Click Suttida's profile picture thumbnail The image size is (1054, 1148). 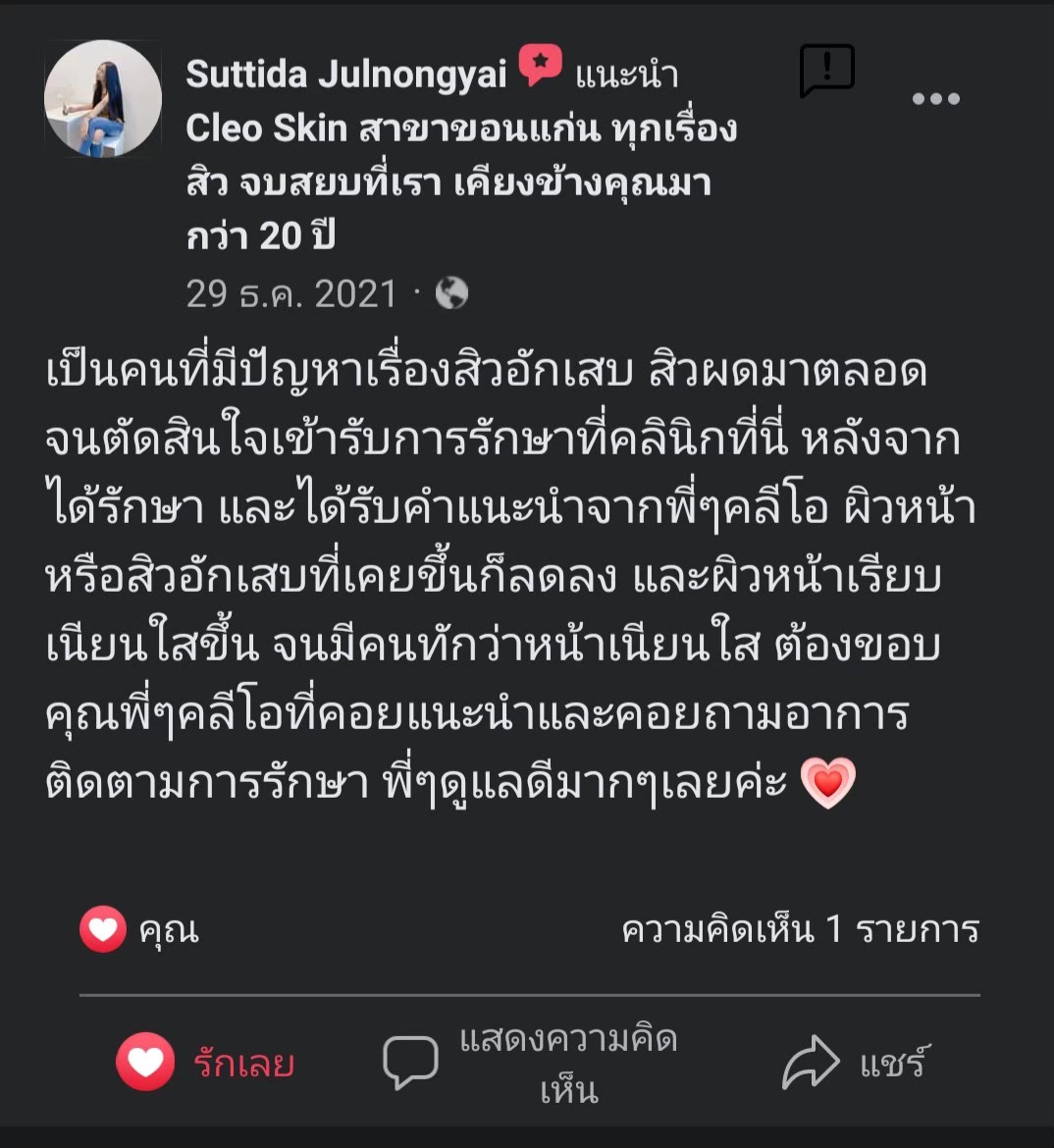tap(102, 98)
